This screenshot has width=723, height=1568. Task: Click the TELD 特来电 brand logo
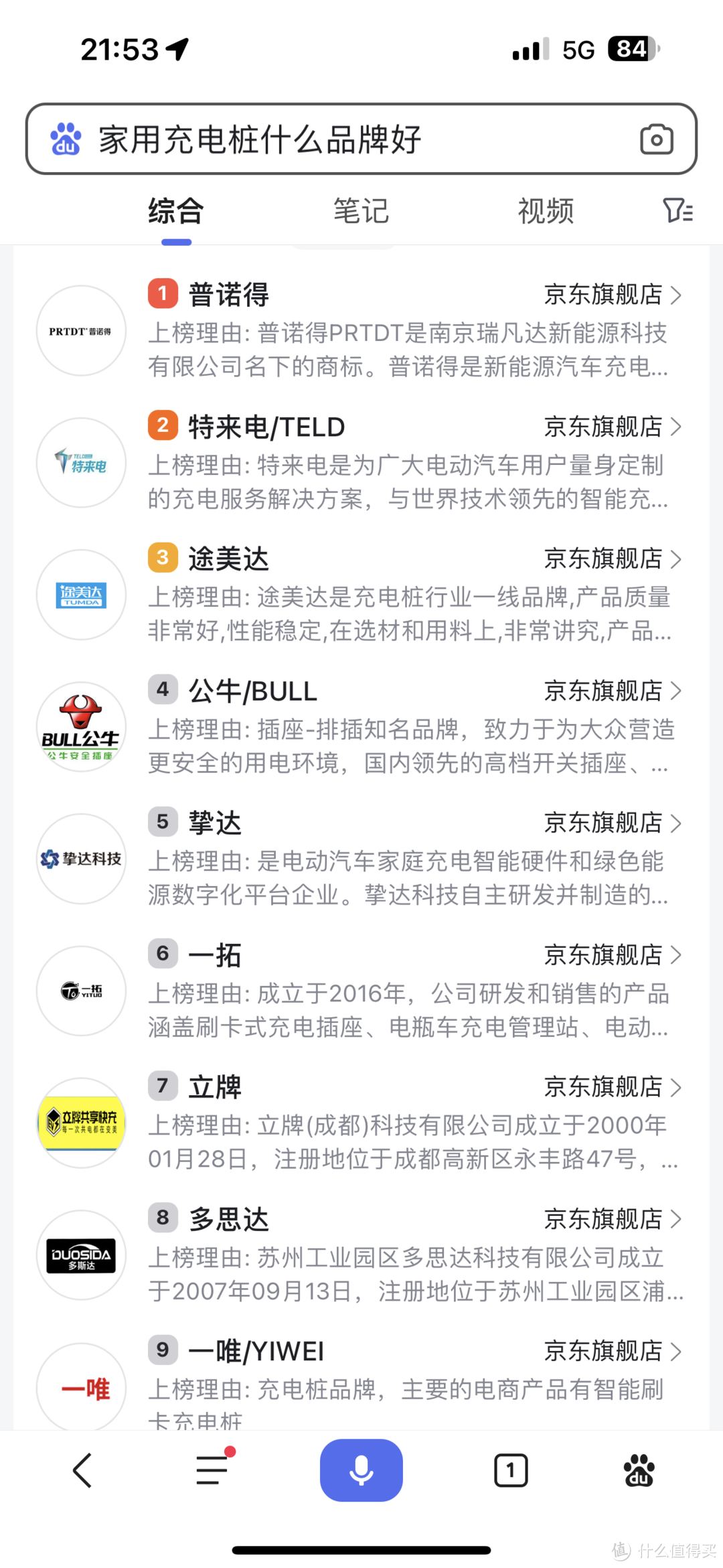tap(80, 464)
